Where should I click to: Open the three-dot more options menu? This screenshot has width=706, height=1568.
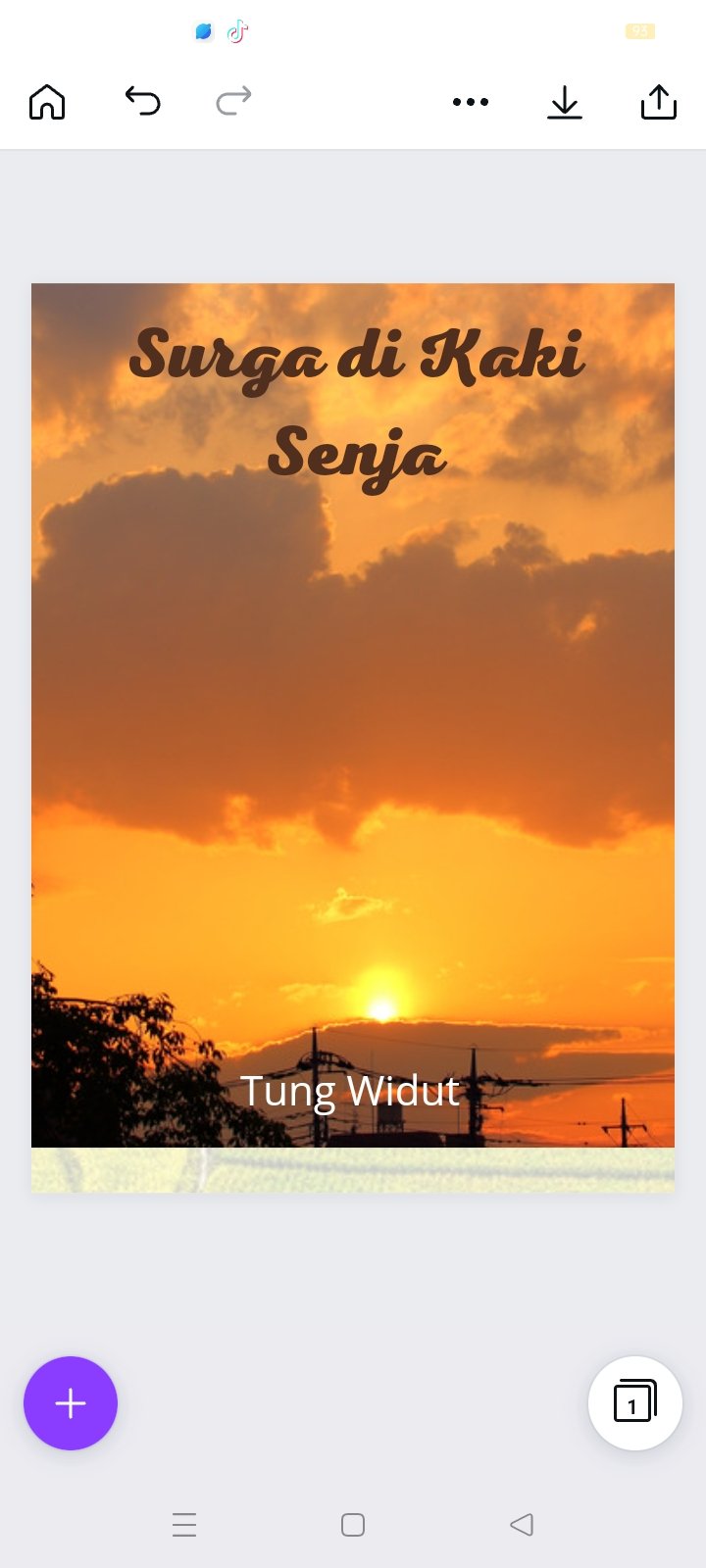[471, 102]
